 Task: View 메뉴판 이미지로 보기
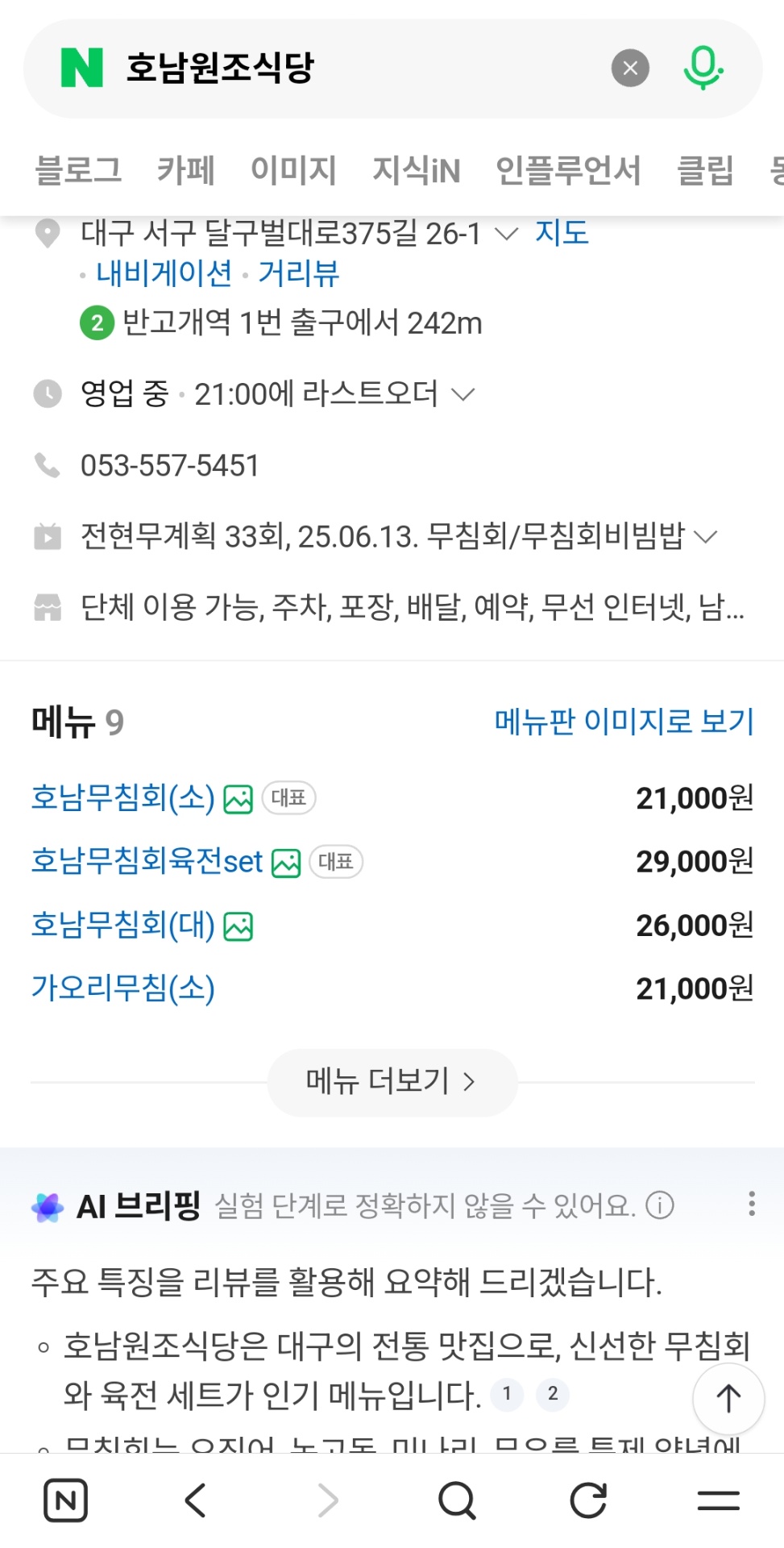tap(624, 721)
